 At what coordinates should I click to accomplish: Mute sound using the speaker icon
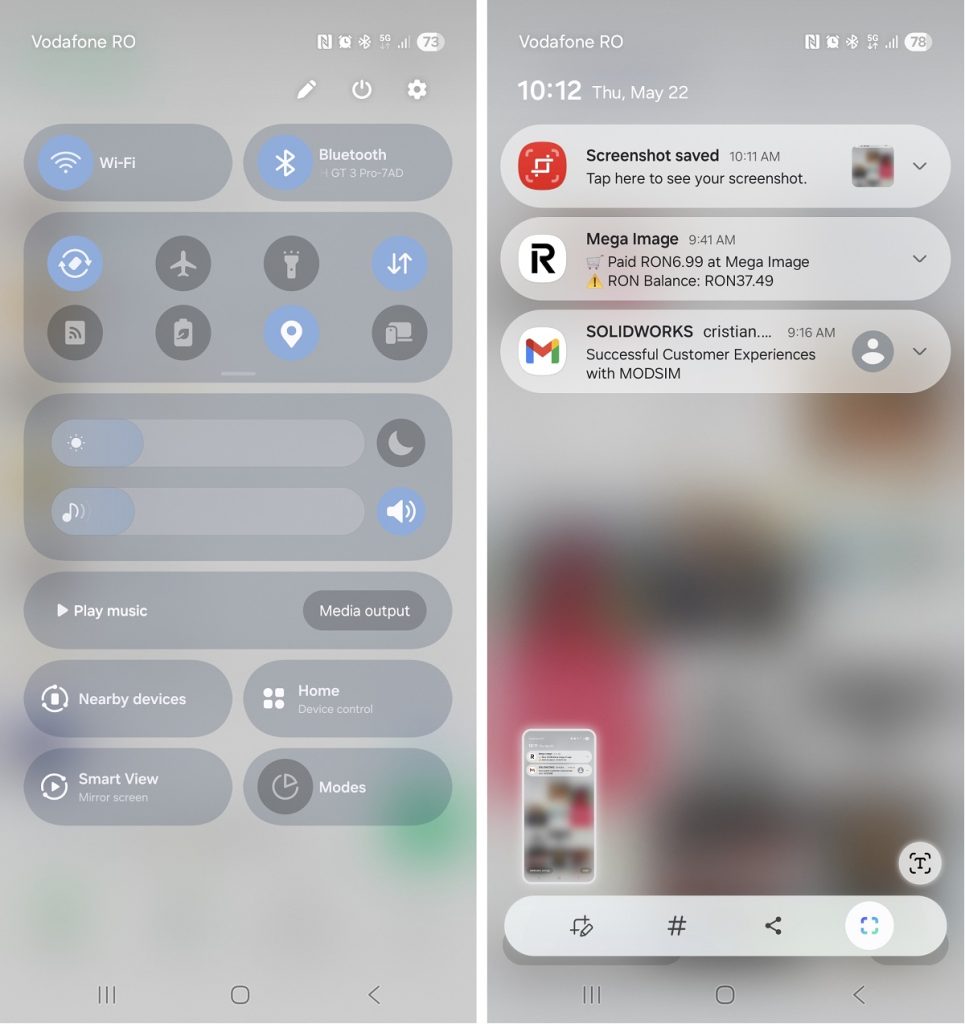tap(400, 512)
